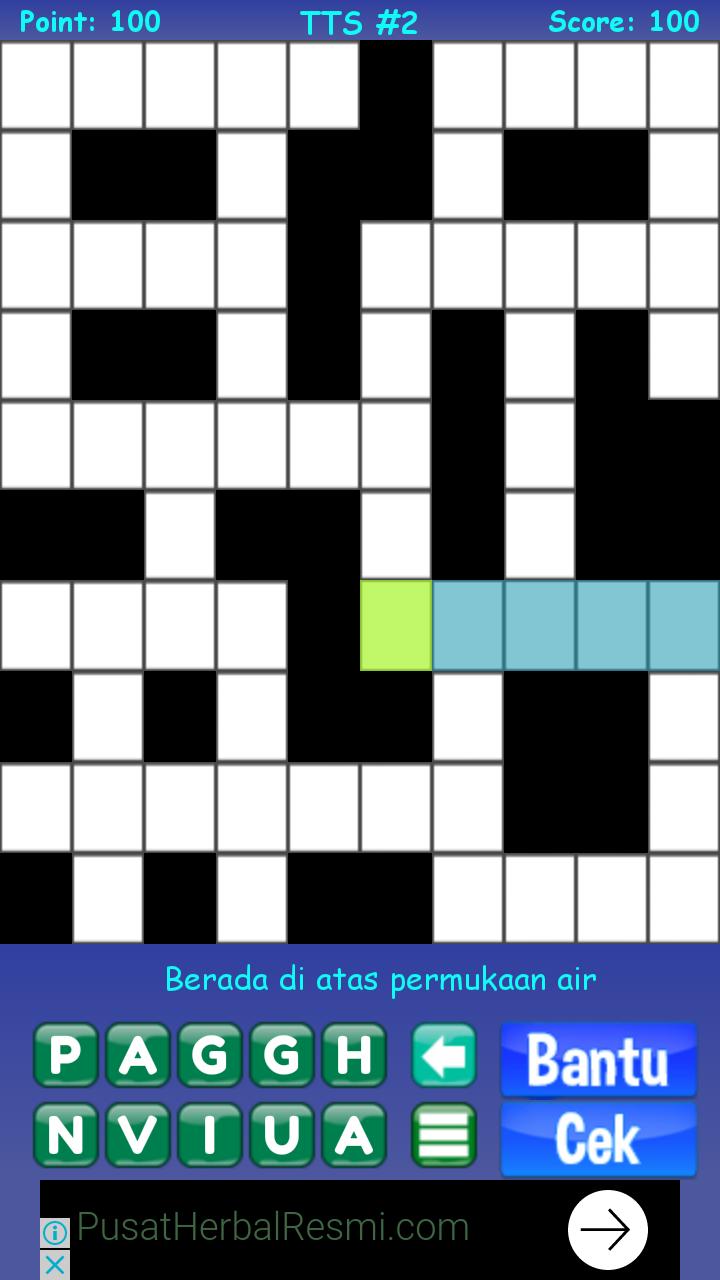Screen dimensions: 720x1280
Task: Get a hint with Bantu
Action: tap(598, 1059)
